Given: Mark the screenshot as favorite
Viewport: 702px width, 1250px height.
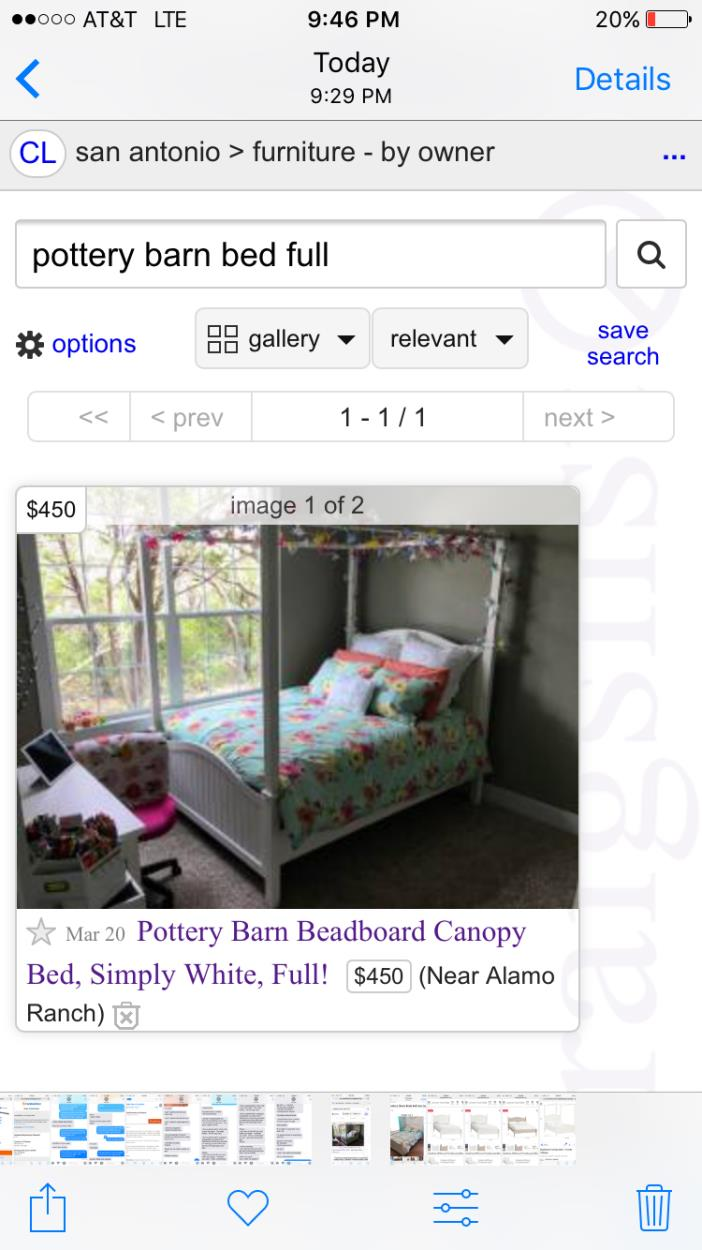Looking at the screenshot, I should click(x=248, y=1208).
